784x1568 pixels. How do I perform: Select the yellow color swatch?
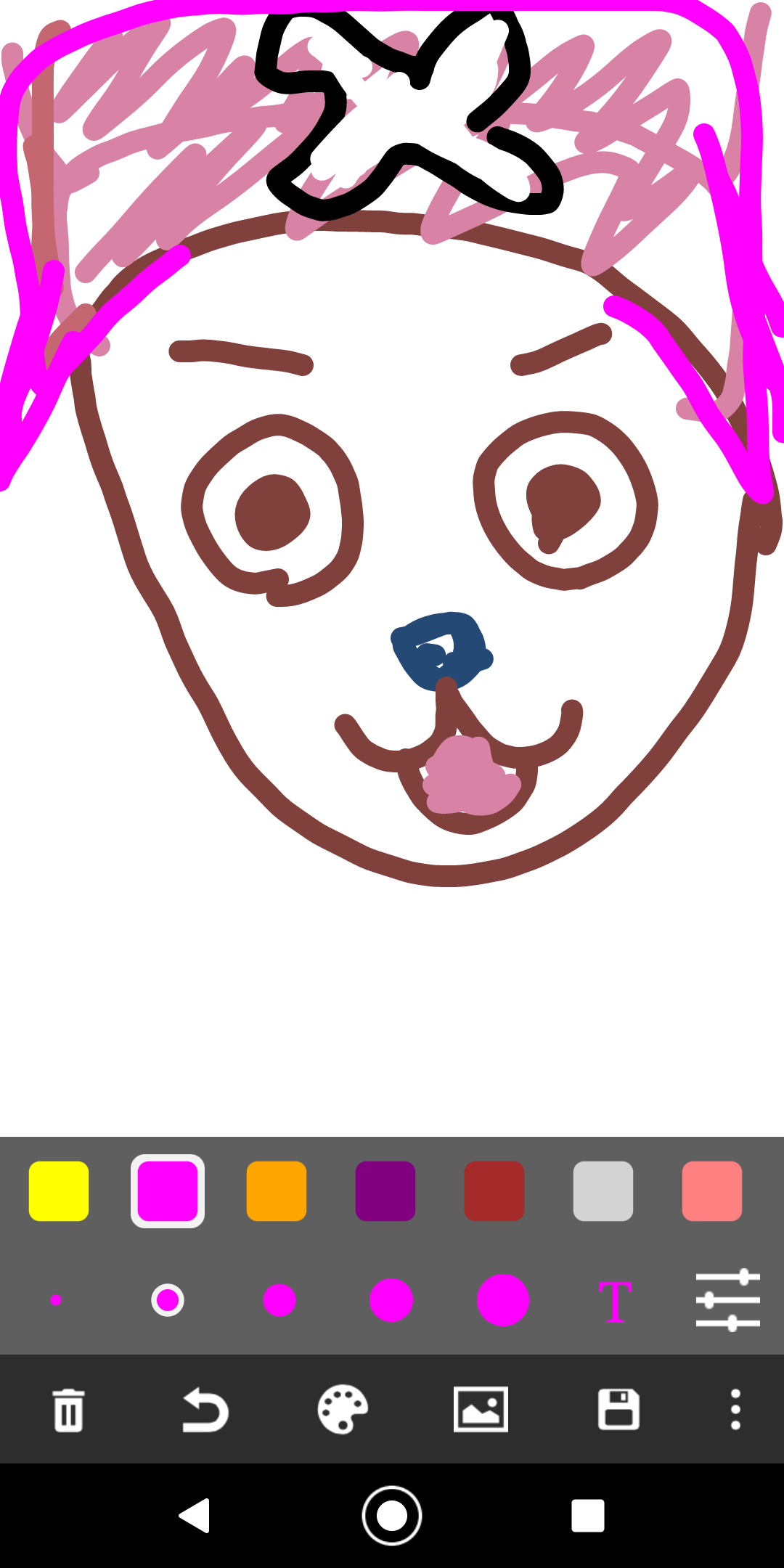[x=59, y=1191]
